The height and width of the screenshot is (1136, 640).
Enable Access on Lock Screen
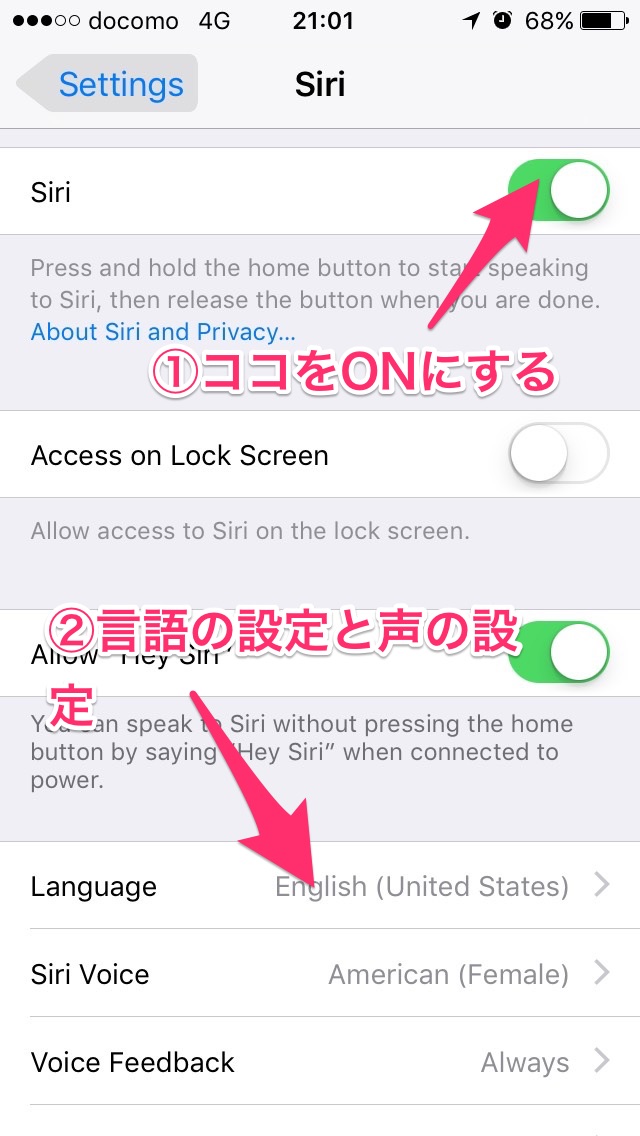click(x=558, y=455)
